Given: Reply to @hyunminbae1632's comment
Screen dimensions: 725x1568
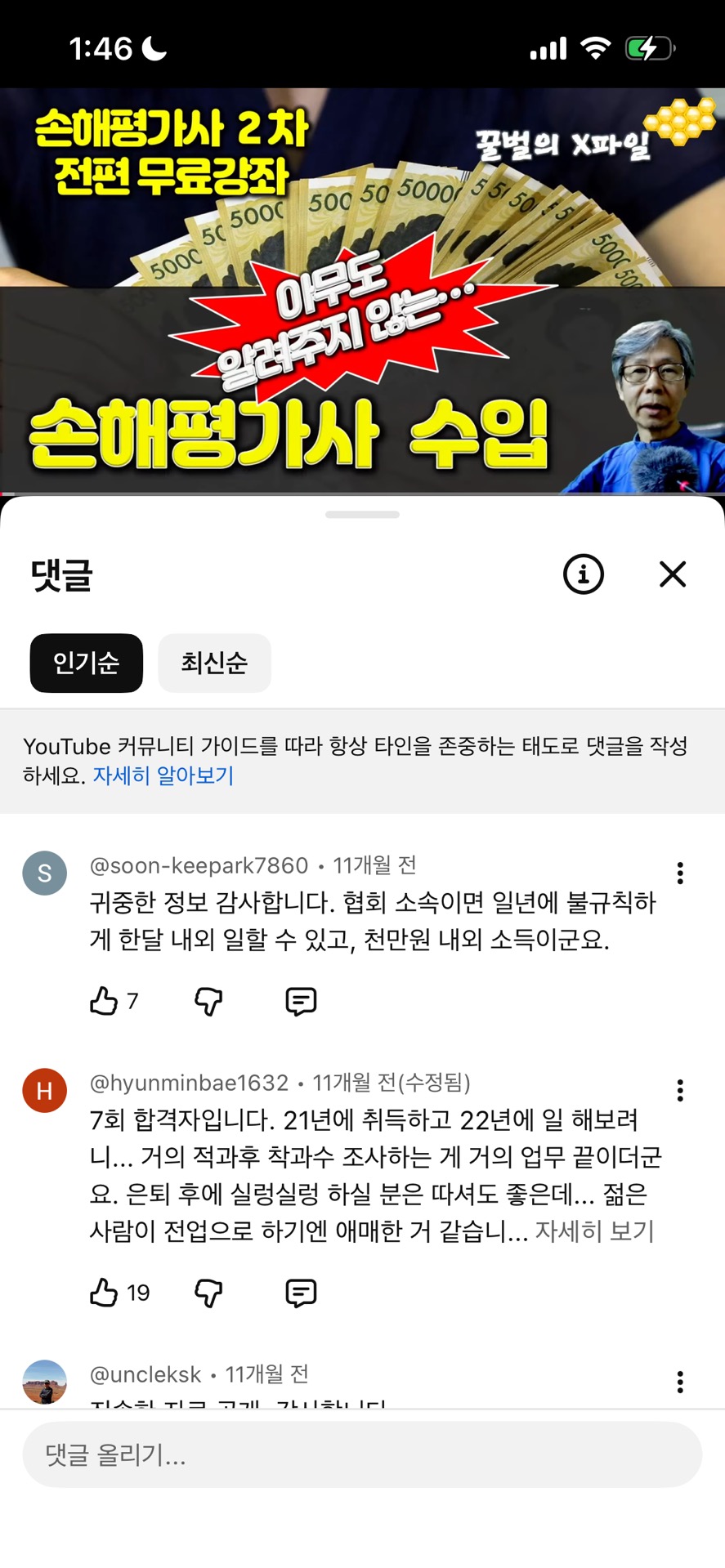Looking at the screenshot, I should (301, 1293).
